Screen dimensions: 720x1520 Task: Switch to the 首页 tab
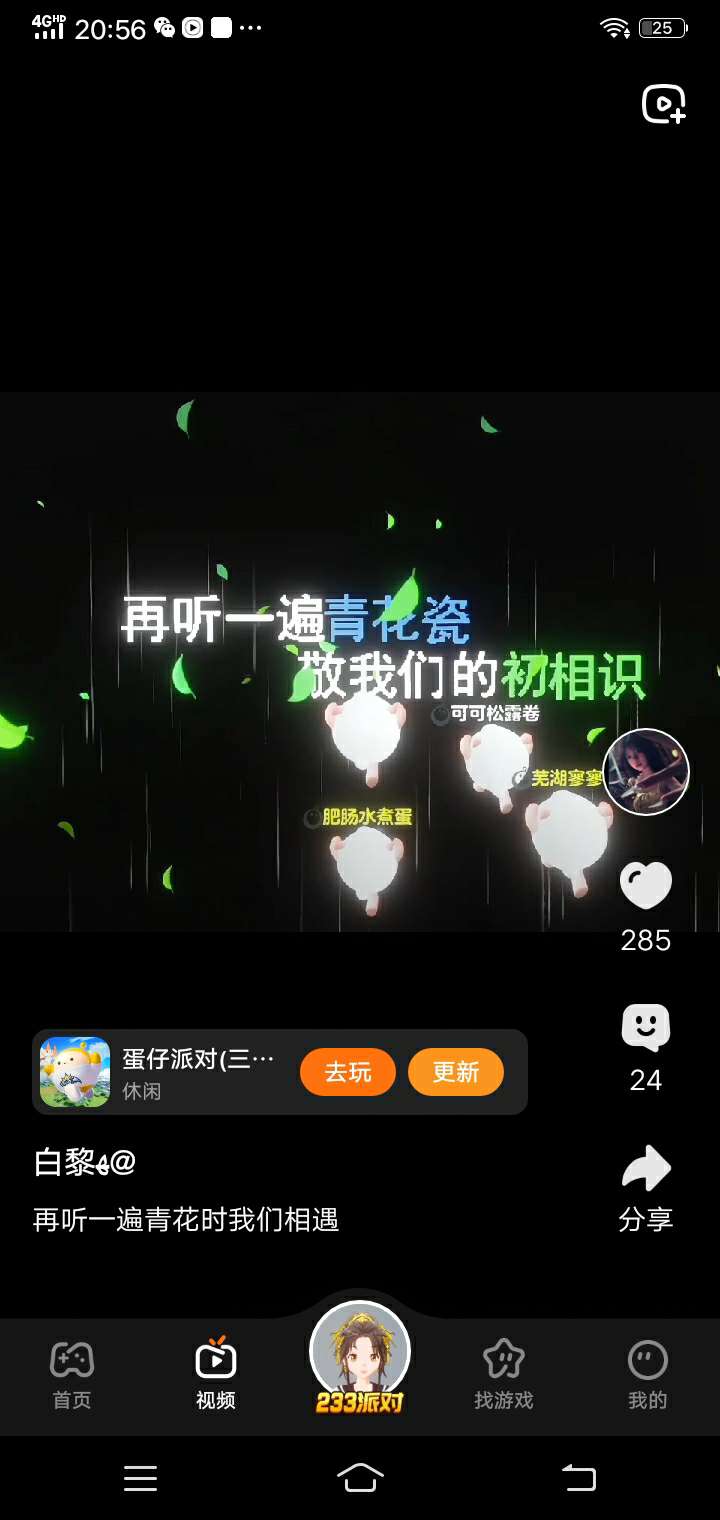pos(72,1375)
